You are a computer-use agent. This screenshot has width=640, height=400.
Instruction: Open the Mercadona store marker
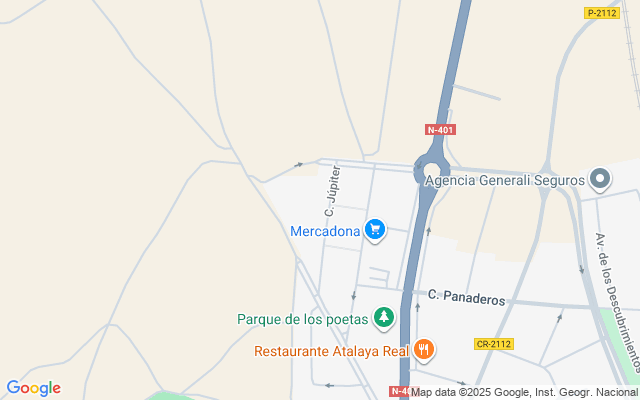[x=375, y=231]
